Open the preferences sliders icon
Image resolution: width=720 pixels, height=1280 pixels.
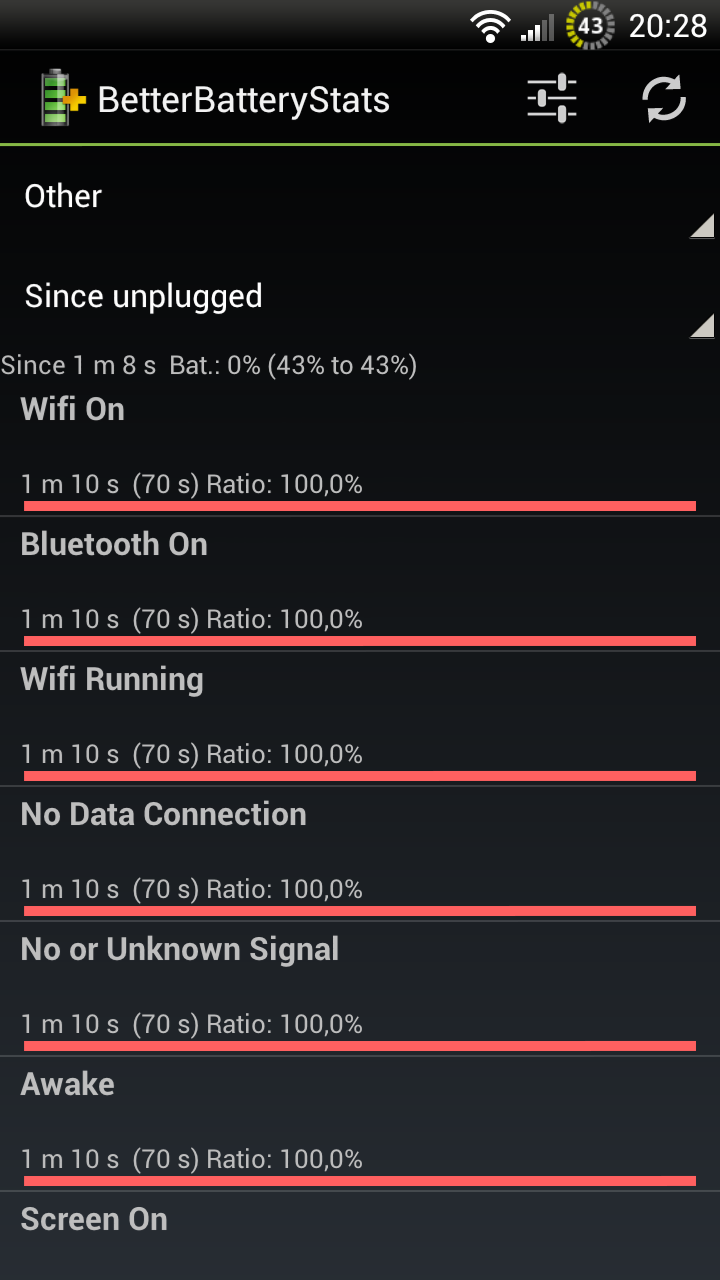point(552,98)
